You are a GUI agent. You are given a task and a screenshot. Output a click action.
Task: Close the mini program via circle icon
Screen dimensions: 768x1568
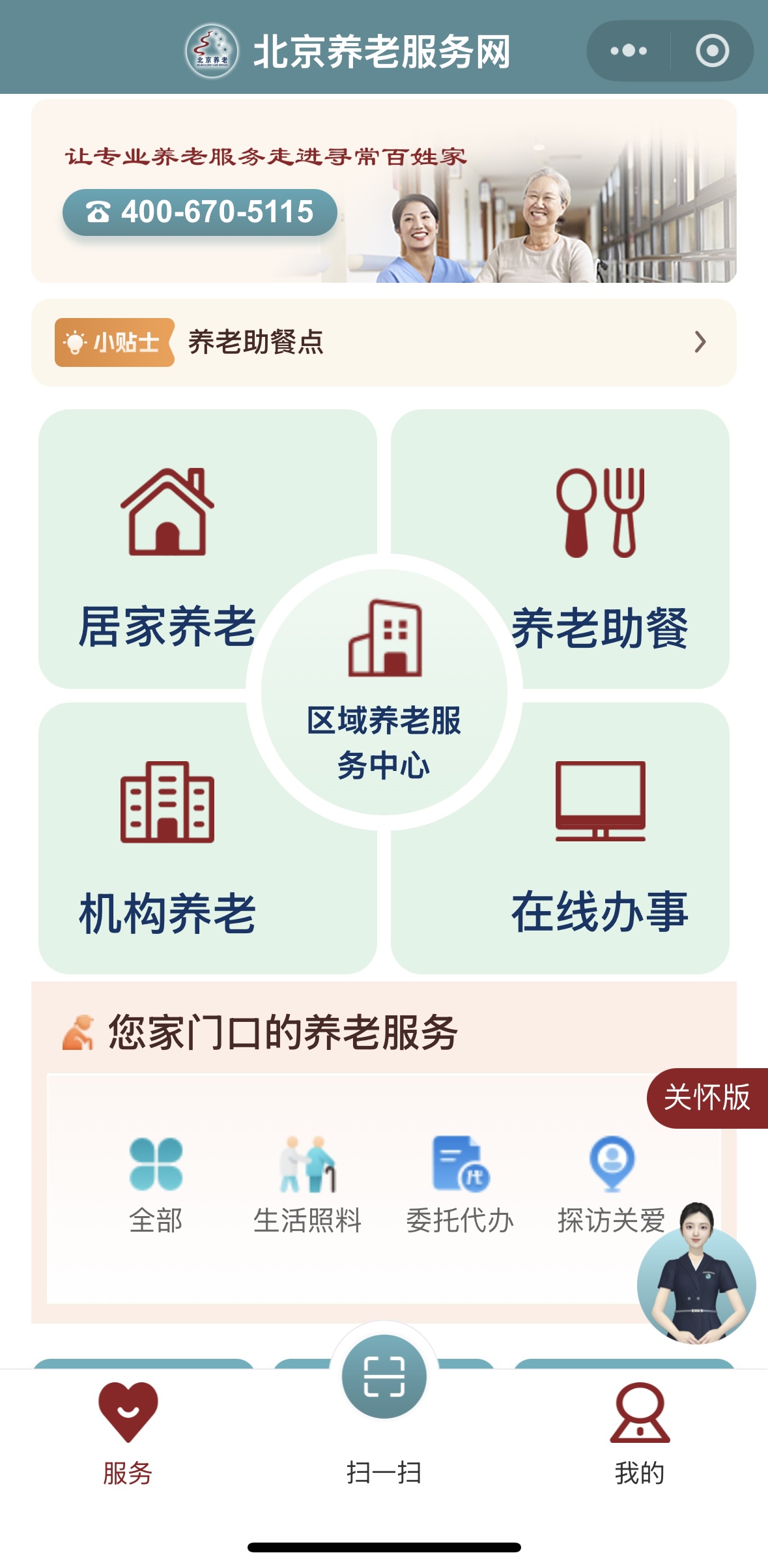click(712, 51)
